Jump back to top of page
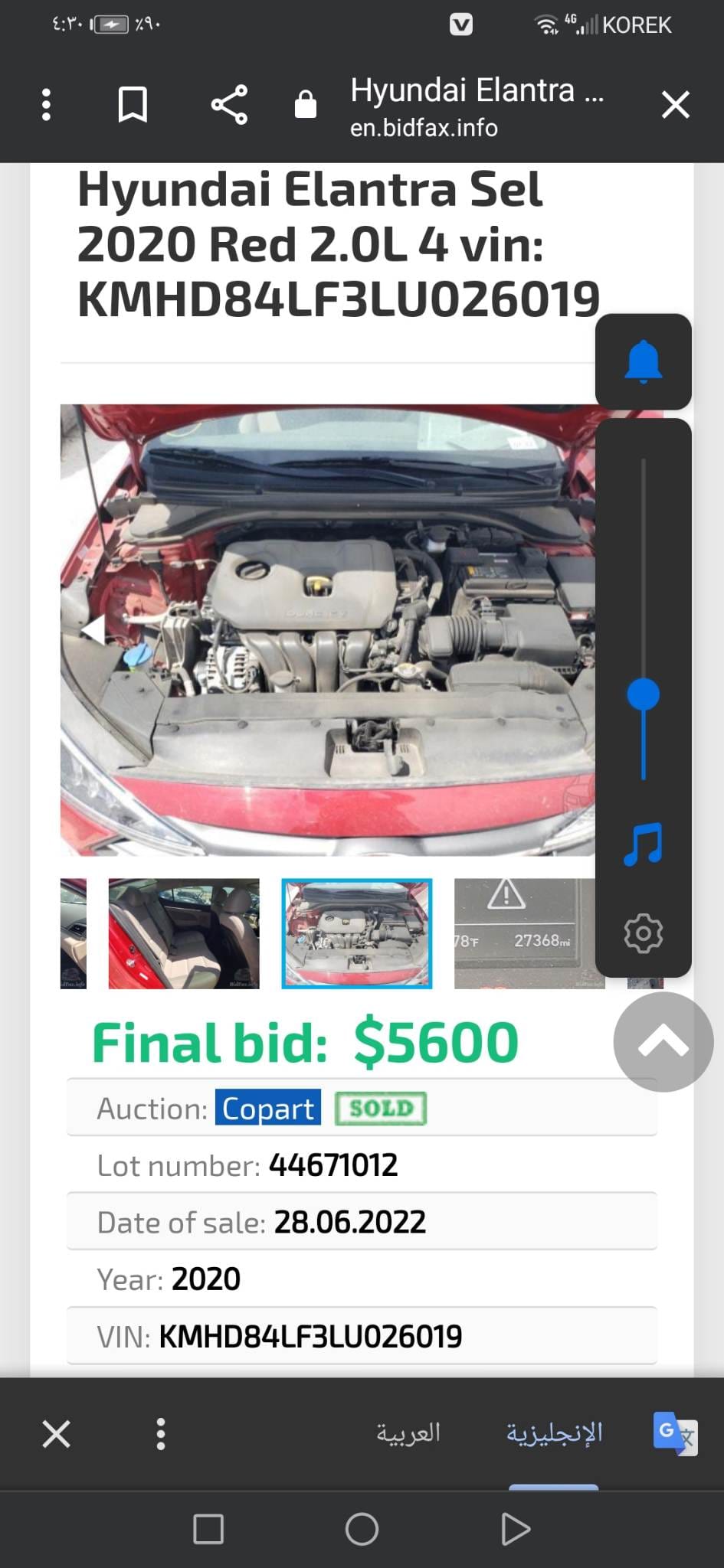The width and height of the screenshot is (724, 1568). click(663, 1042)
